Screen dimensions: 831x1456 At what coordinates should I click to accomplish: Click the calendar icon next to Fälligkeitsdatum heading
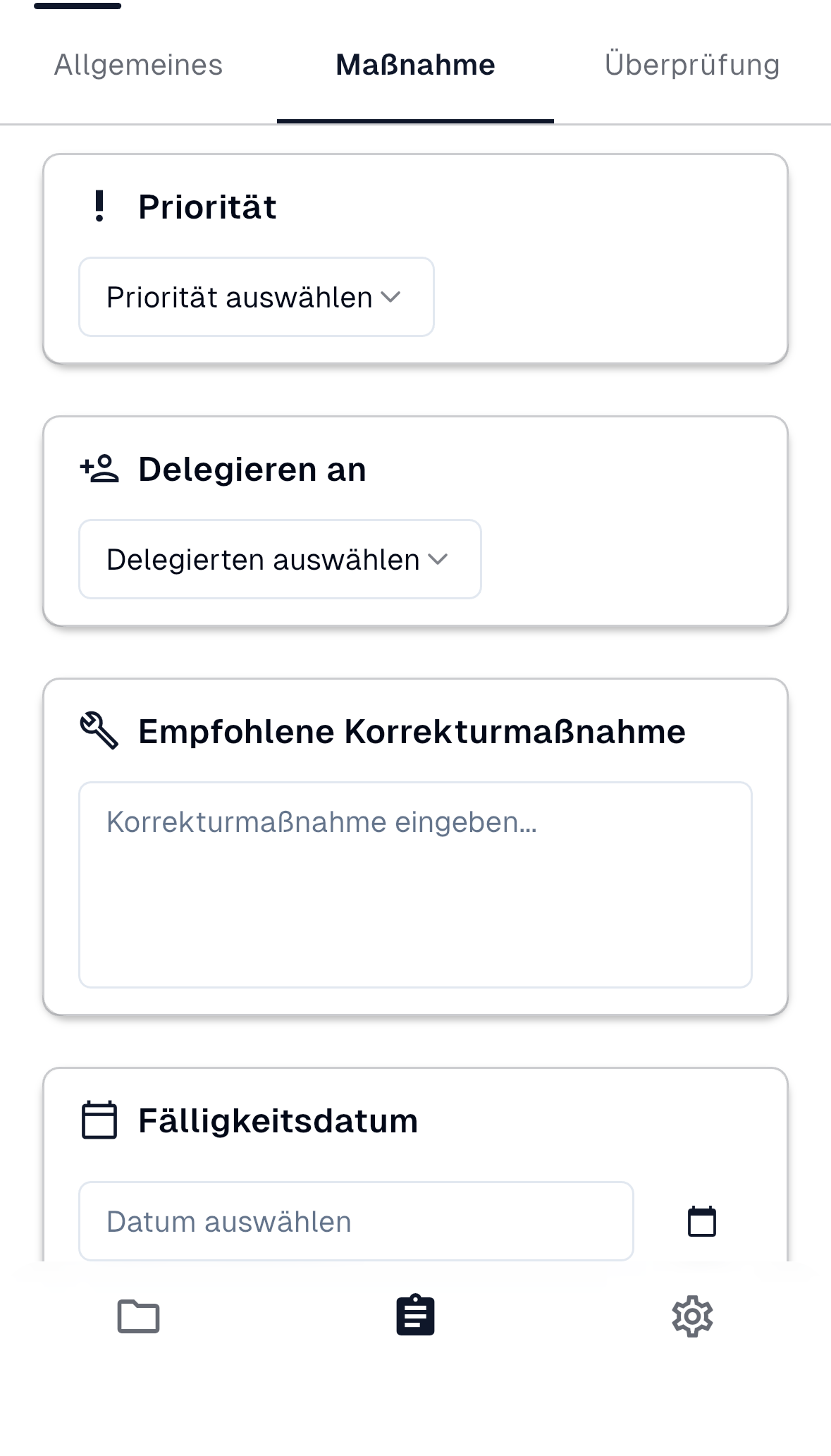[99, 1120]
